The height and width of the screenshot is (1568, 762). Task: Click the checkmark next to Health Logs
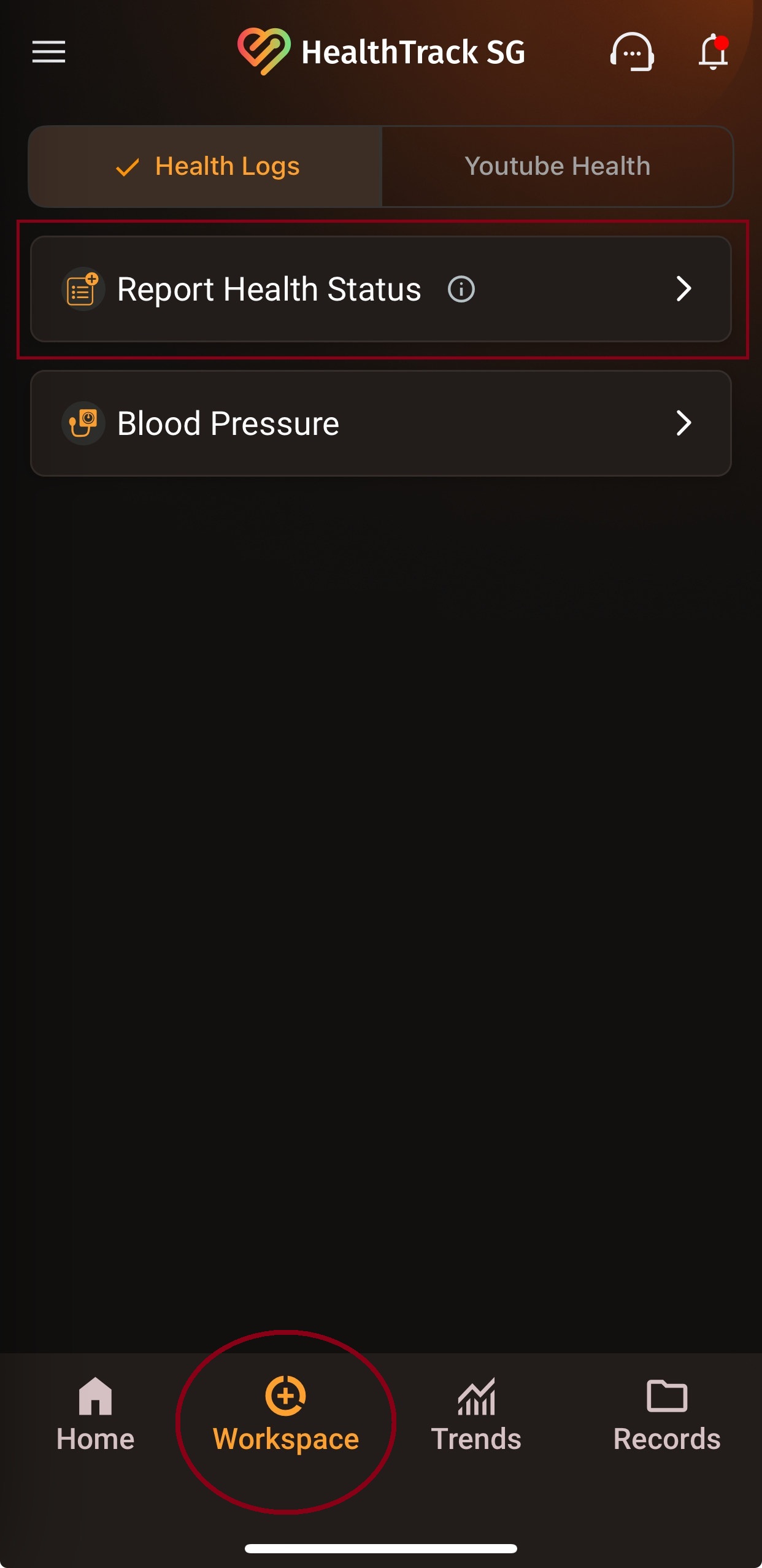[128, 166]
